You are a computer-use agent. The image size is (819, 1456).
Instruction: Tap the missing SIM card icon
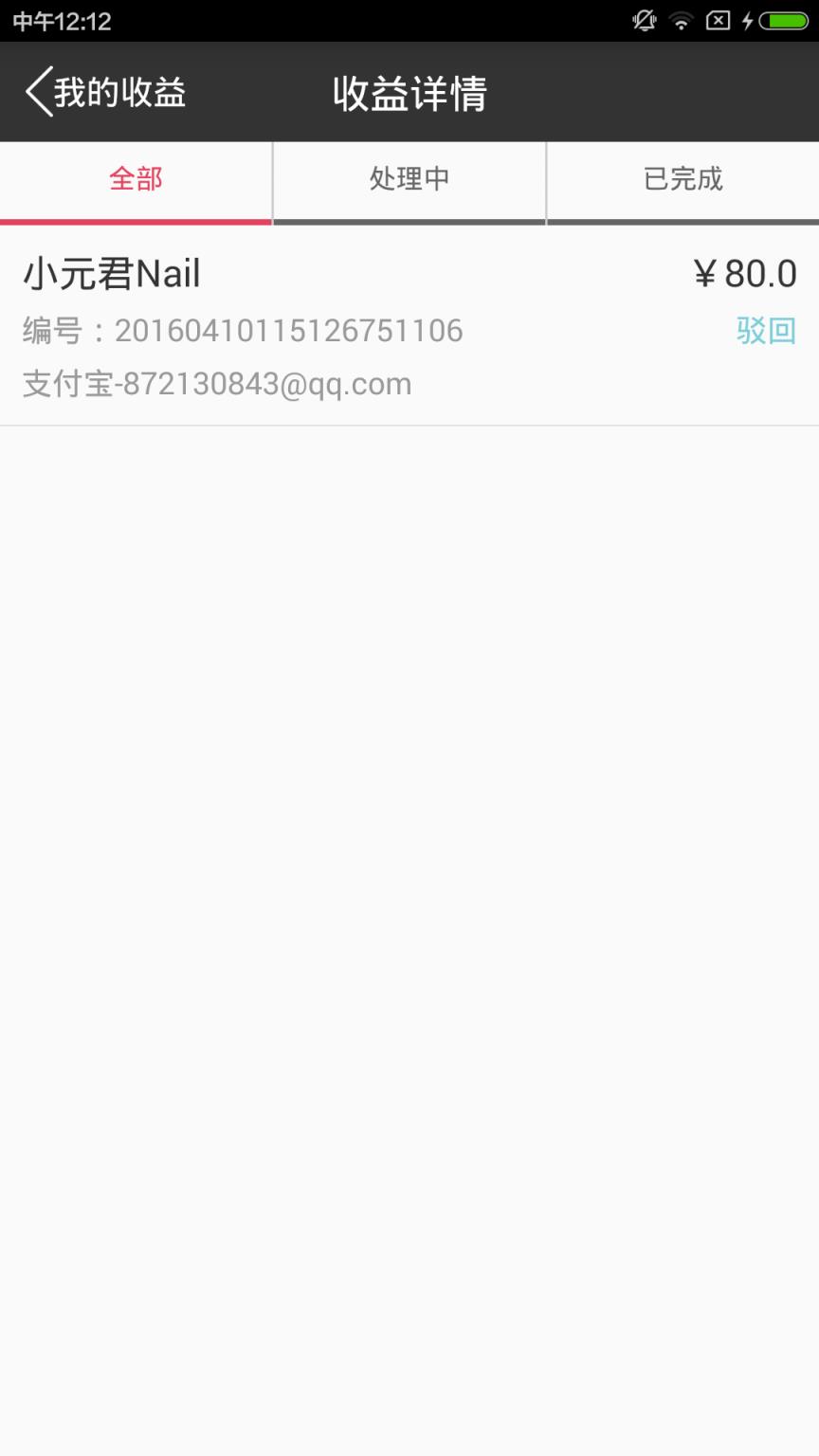click(717, 20)
